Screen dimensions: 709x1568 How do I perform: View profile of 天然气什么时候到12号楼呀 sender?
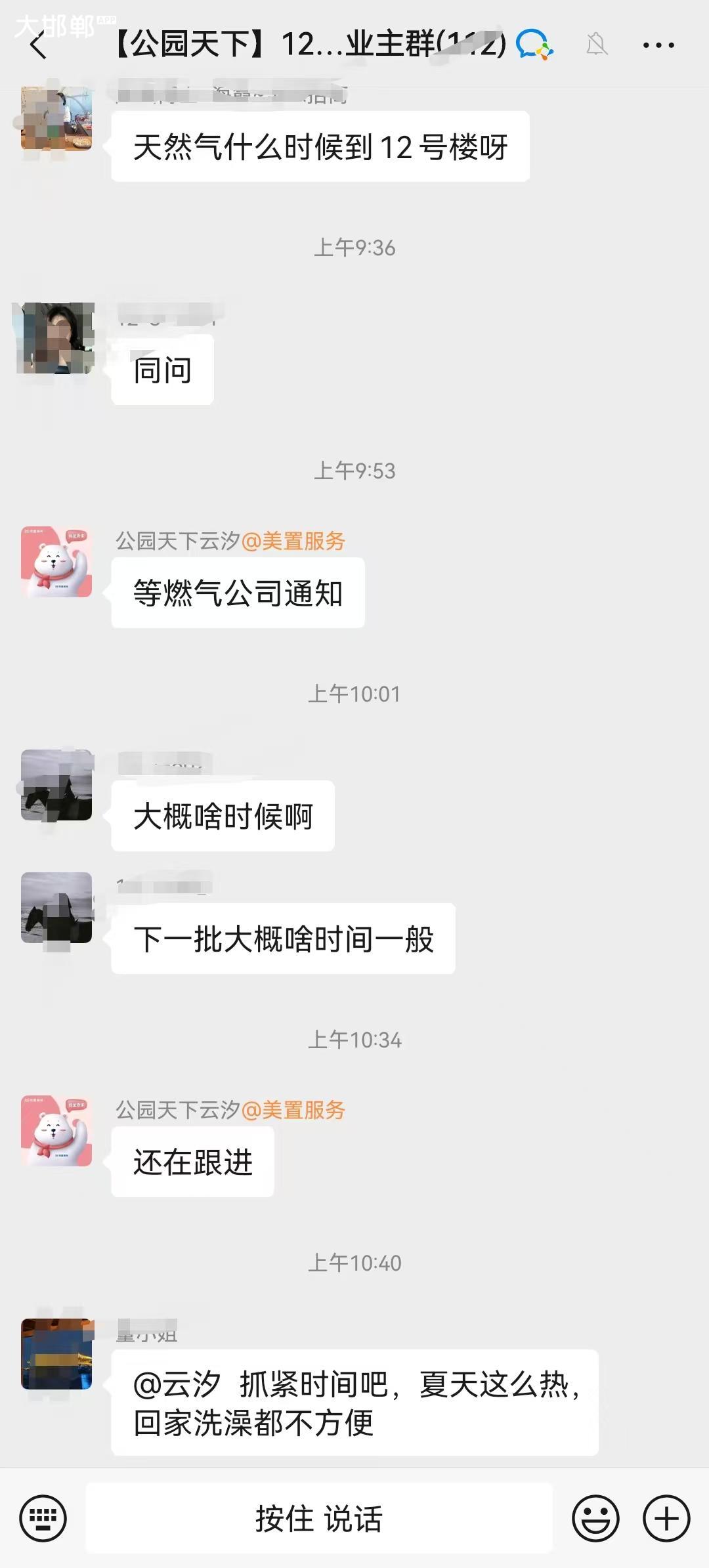coord(56,118)
